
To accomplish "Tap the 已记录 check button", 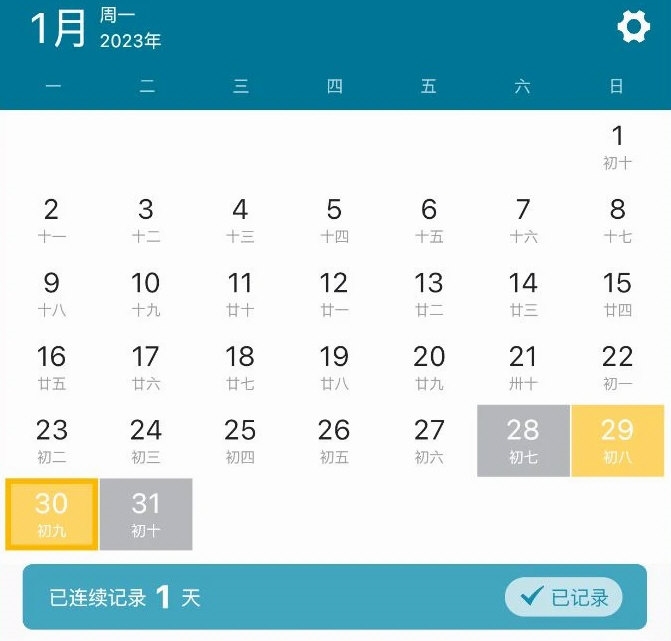I will (564, 598).
